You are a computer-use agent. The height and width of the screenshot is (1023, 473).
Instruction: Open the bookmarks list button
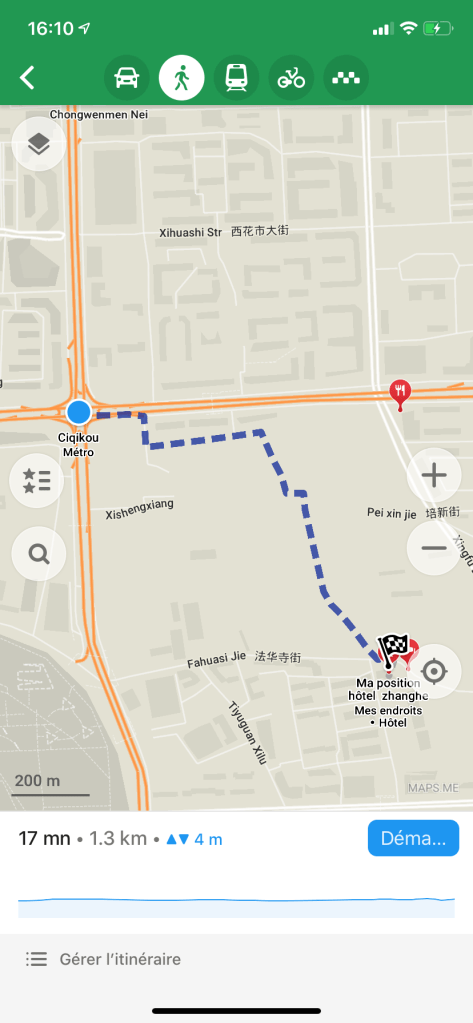coord(37,480)
